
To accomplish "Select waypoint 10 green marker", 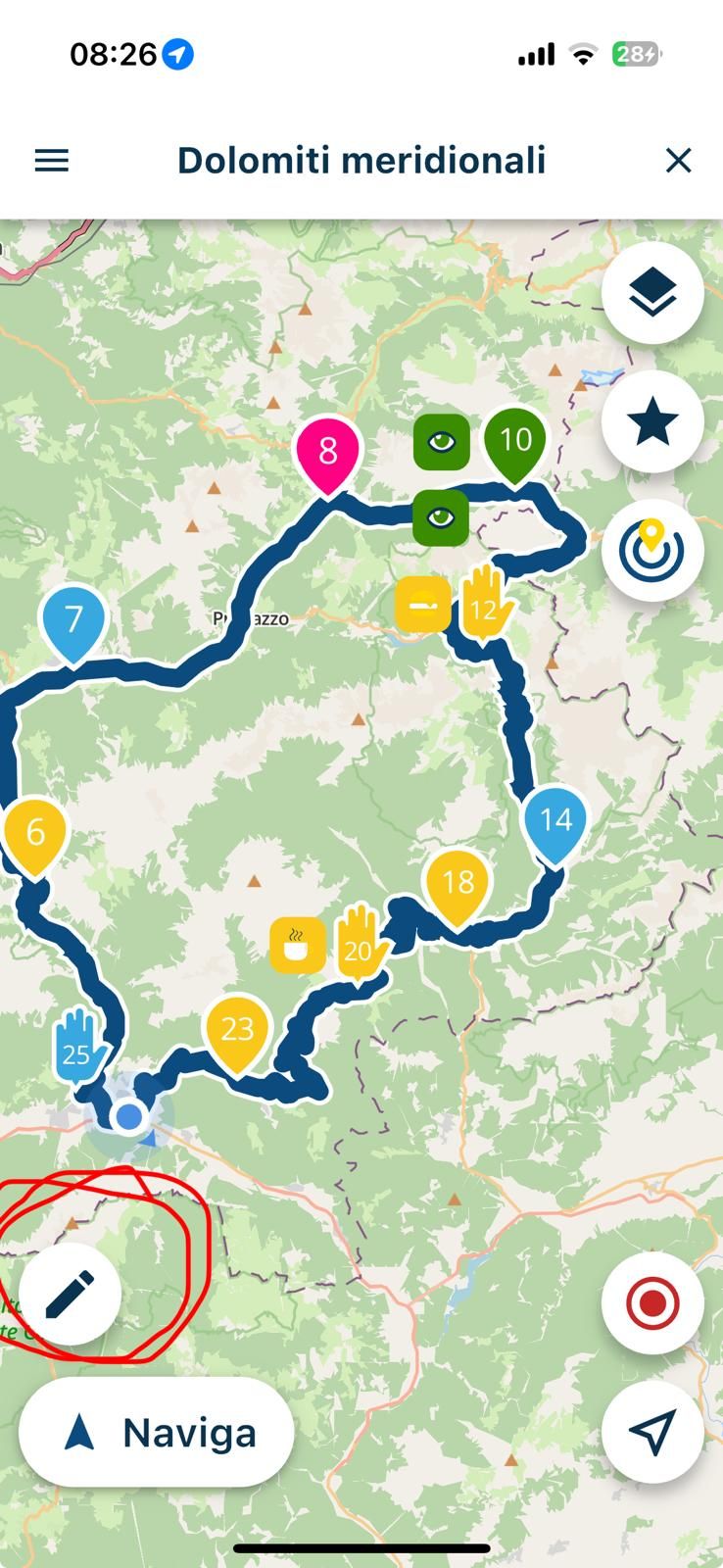I will (515, 441).
